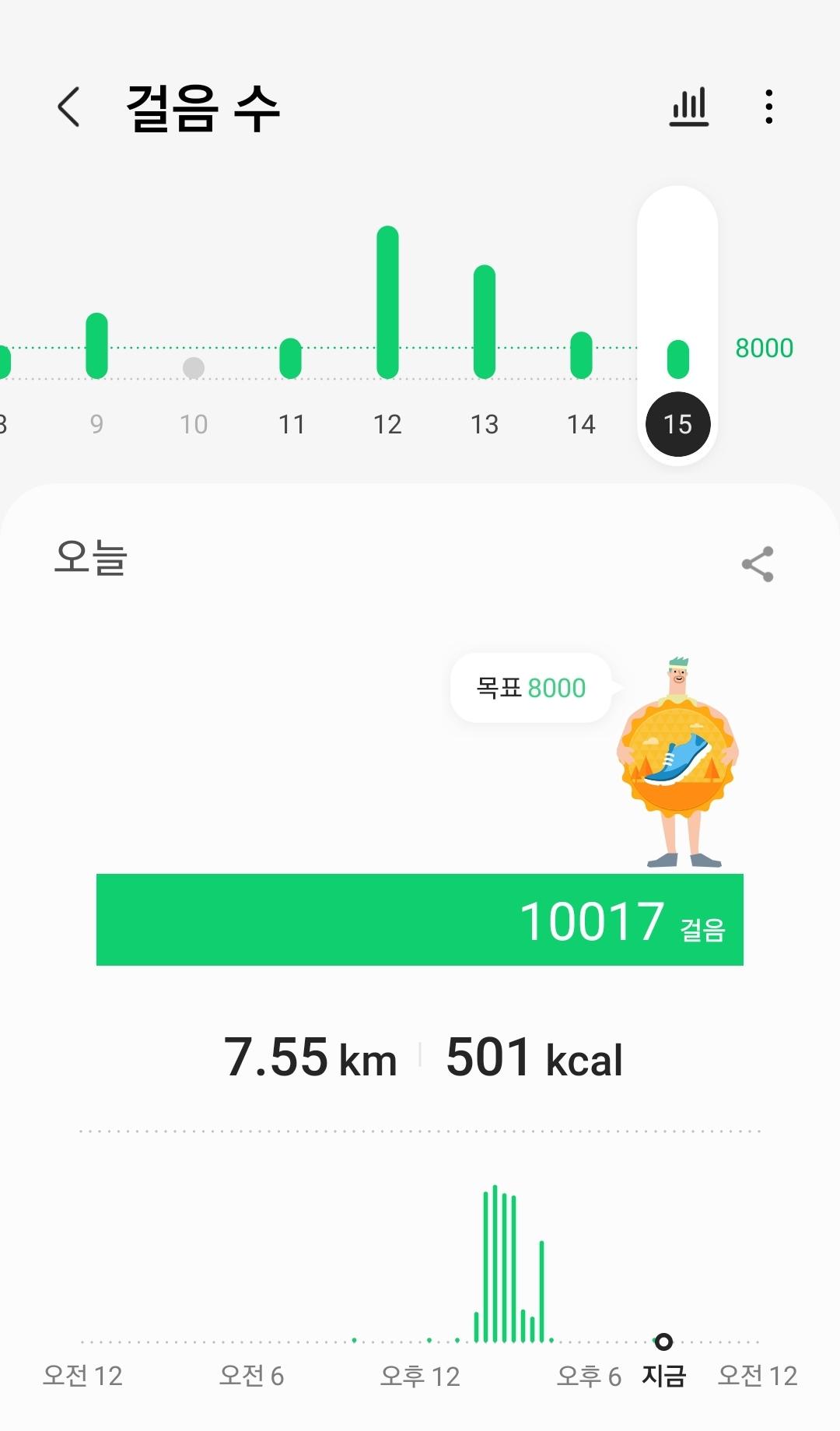Share today's step count

tap(757, 564)
